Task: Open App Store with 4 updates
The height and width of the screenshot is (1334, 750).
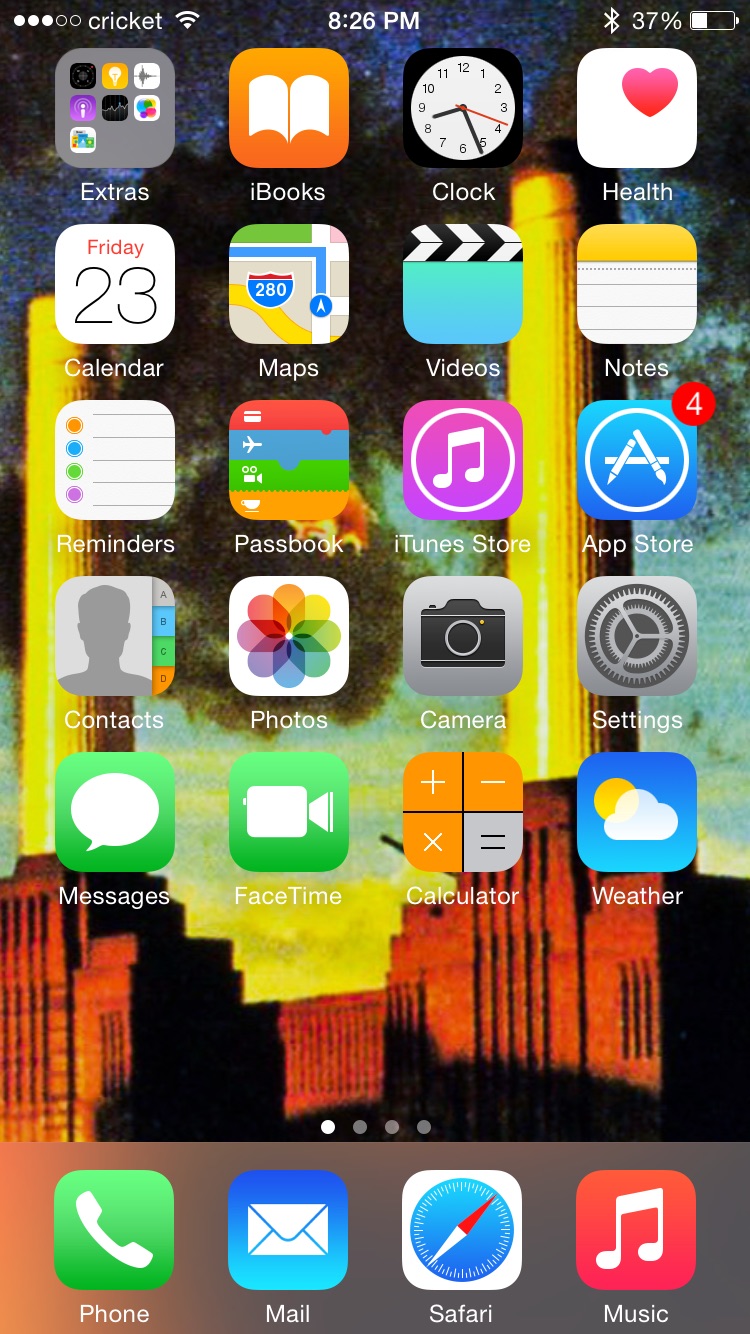Action: (x=637, y=460)
